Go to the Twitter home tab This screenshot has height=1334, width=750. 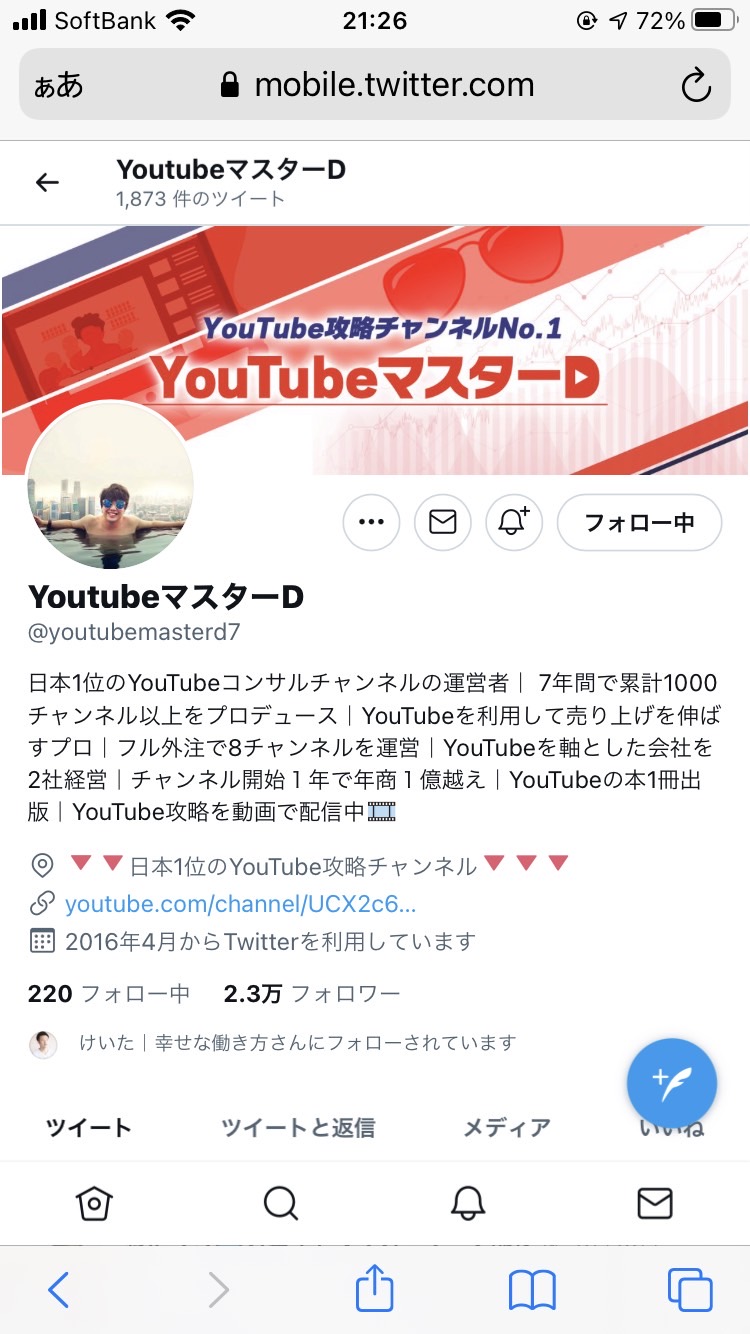pos(94,1203)
